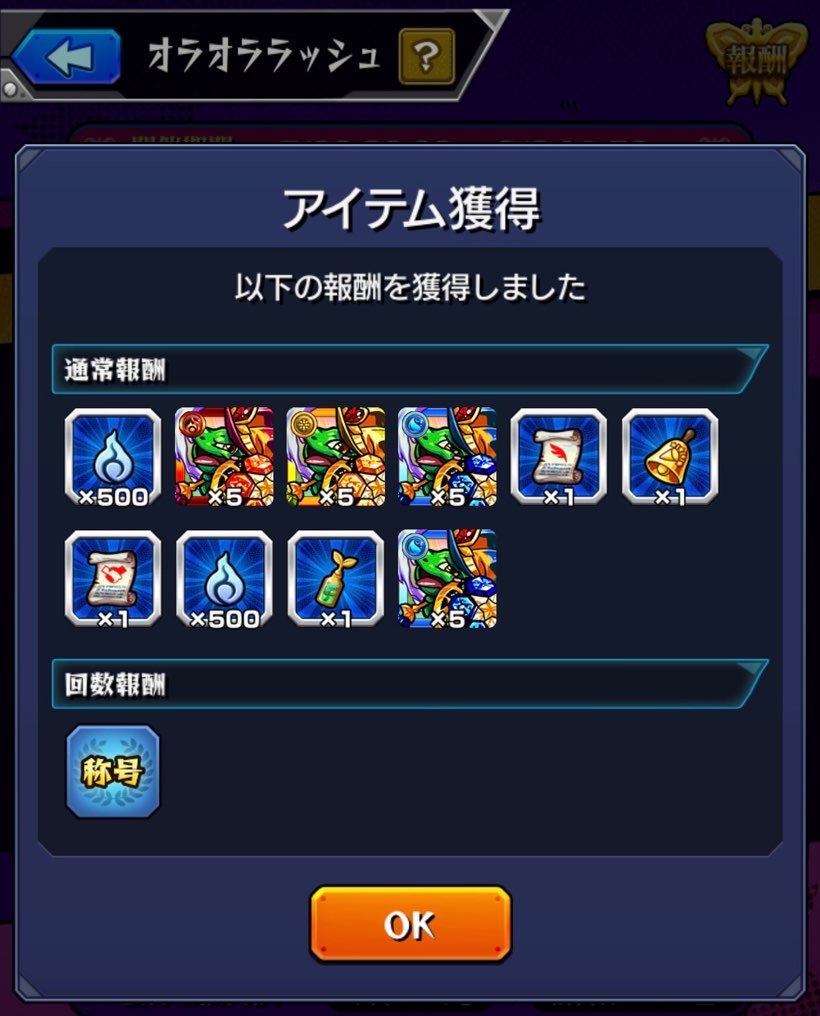Go back using the blue arrow
820x1016 pixels.
tap(68, 58)
